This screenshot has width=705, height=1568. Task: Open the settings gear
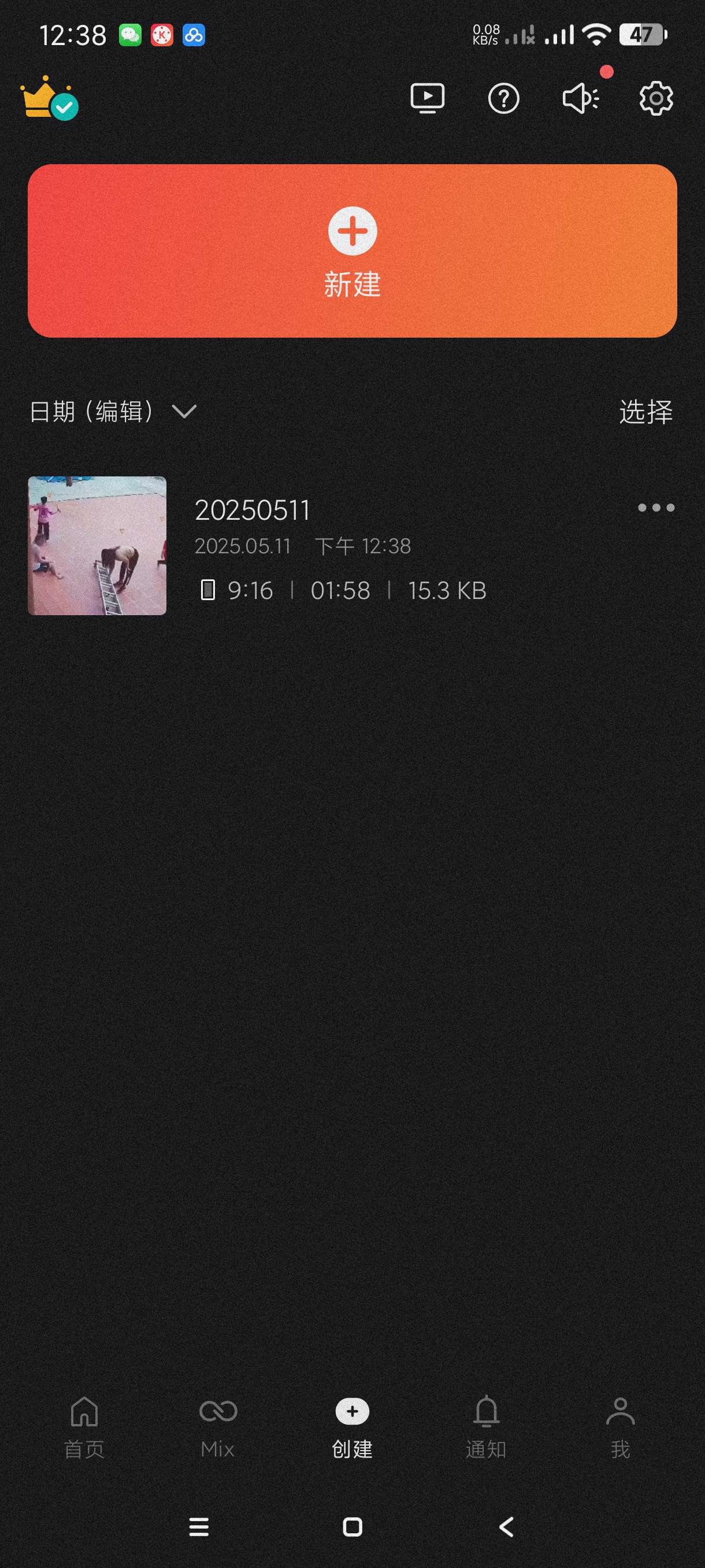pyautogui.click(x=656, y=98)
